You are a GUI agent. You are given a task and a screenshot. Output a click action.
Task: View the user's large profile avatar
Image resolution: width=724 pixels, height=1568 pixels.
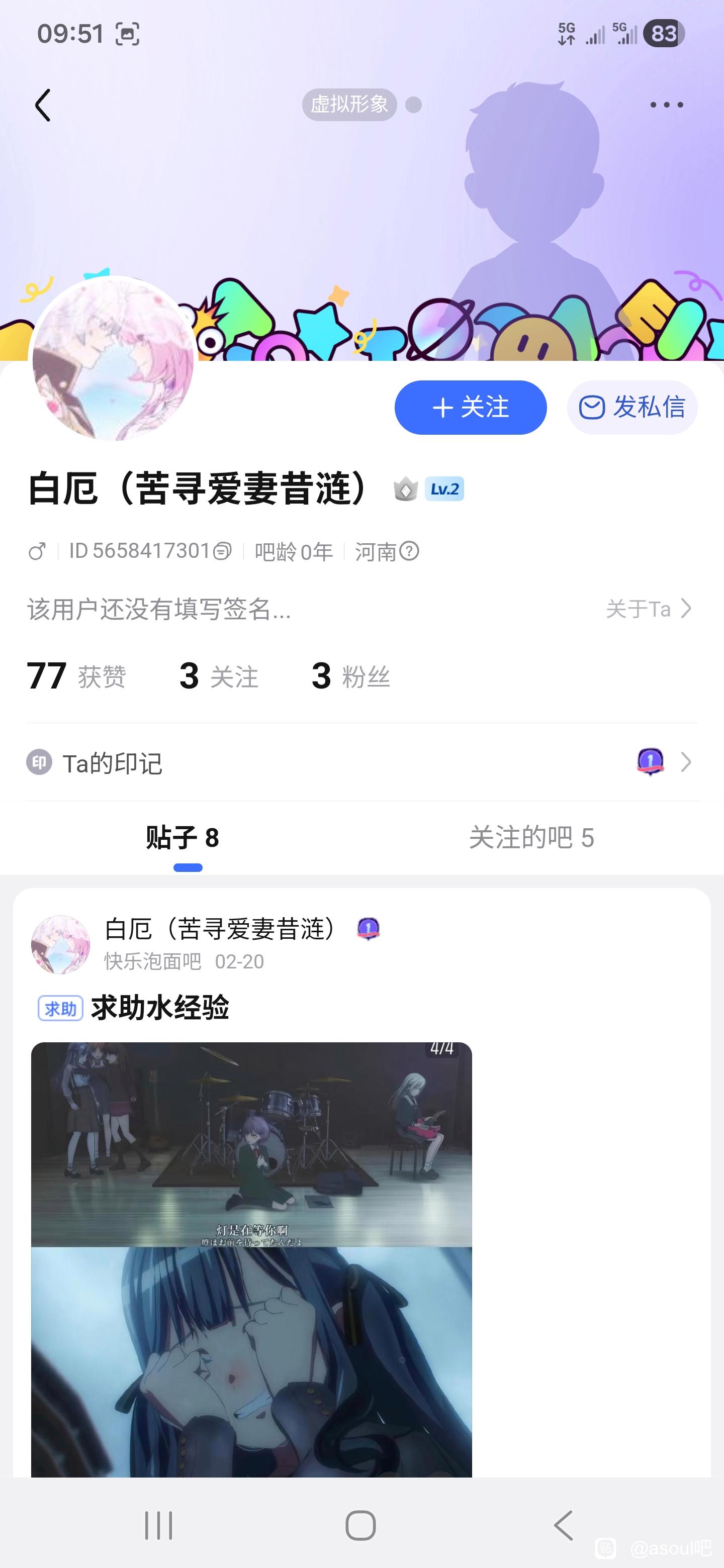pos(113,358)
